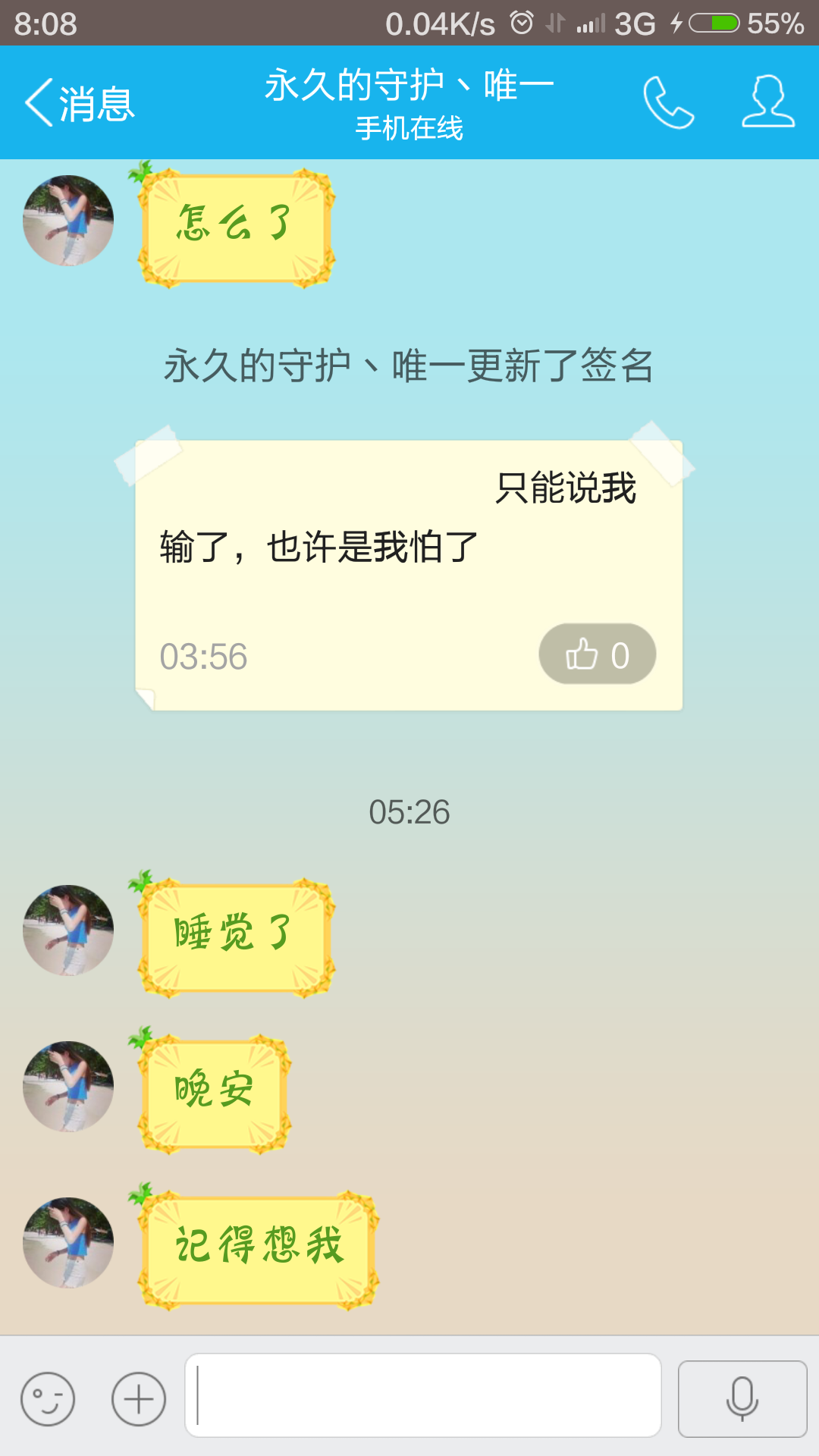Start a voice call with this contact
This screenshot has width=819, height=1456.
pyautogui.click(x=668, y=103)
